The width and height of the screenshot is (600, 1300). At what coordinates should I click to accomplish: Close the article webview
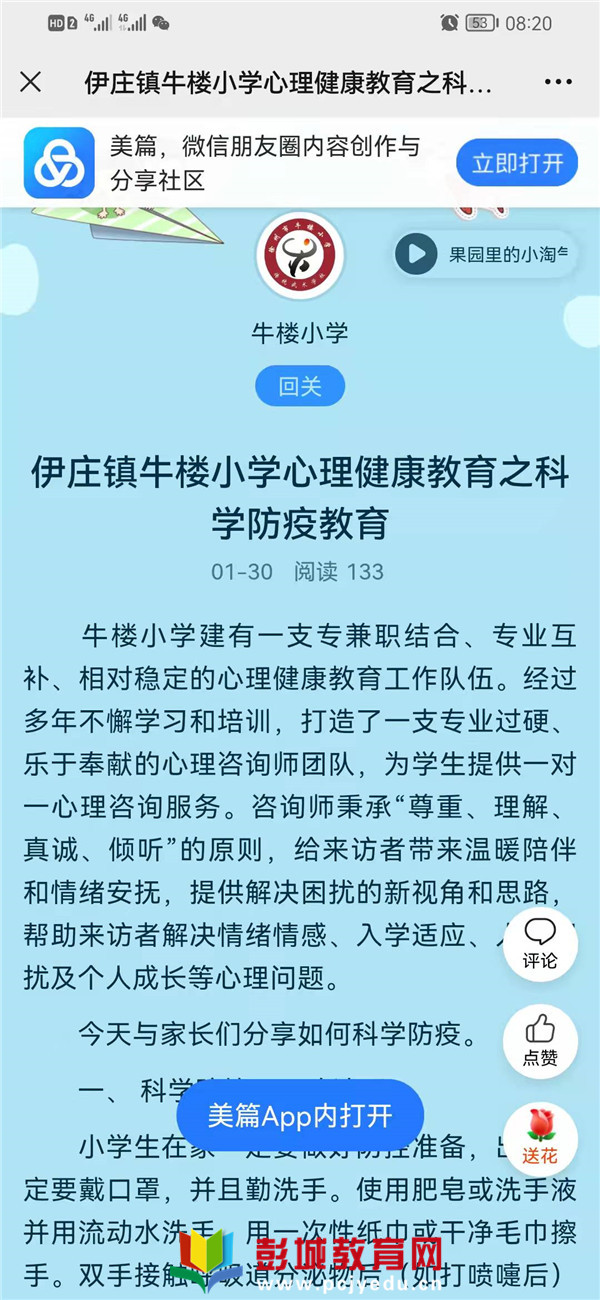31,82
